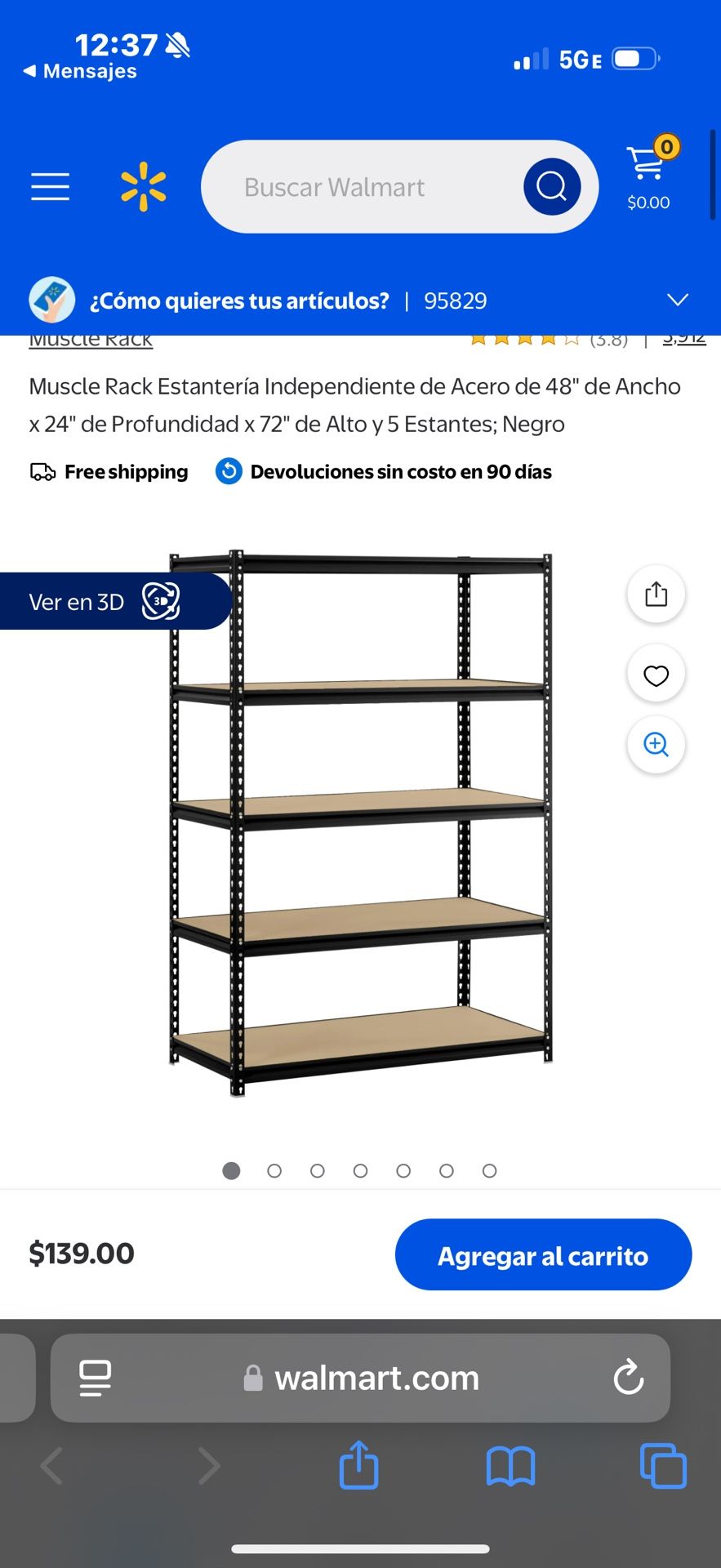This screenshot has height=1568, width=721.
Task: Add product to favorites with heart
Action: click(656, 675)
